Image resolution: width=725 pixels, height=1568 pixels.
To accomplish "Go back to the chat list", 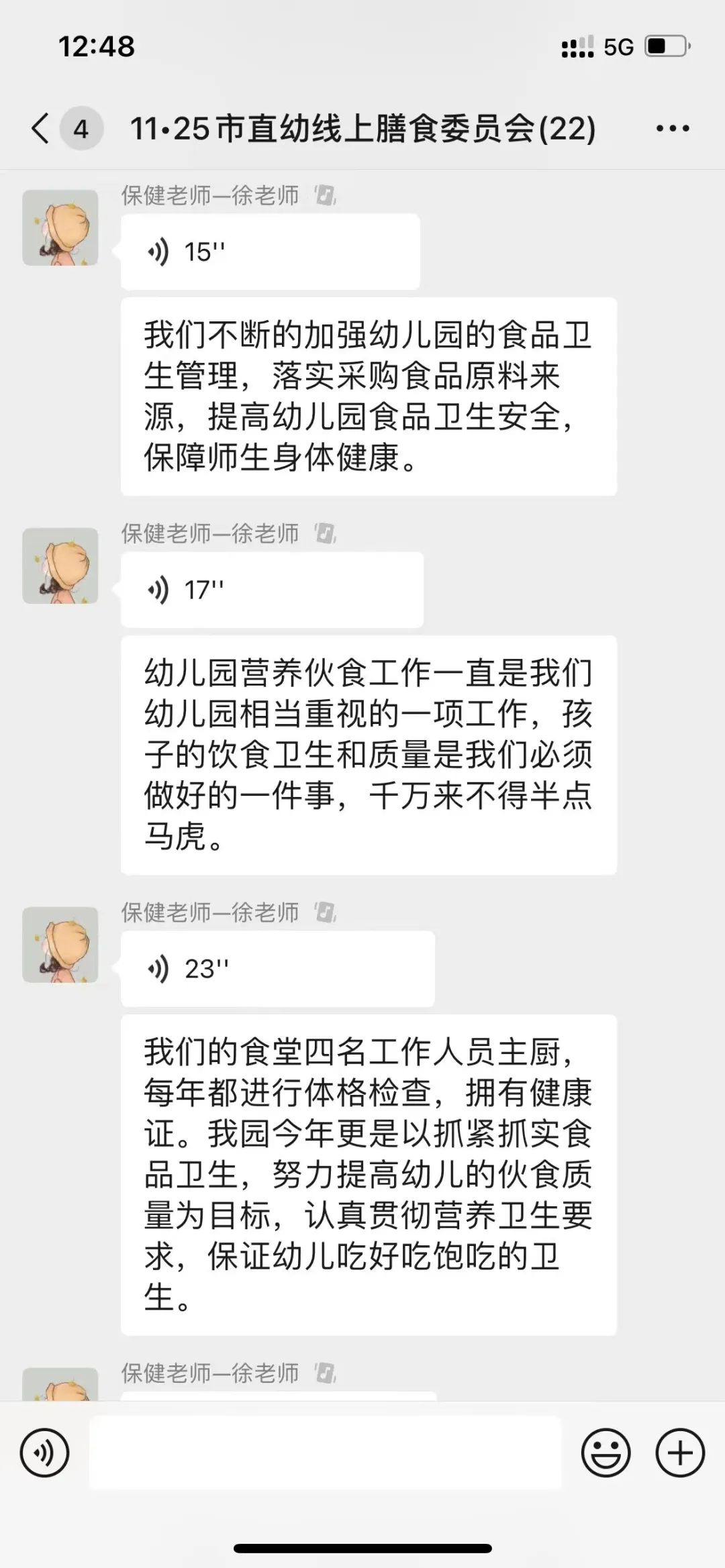I will pyautogui.click(x=42, y=128).
